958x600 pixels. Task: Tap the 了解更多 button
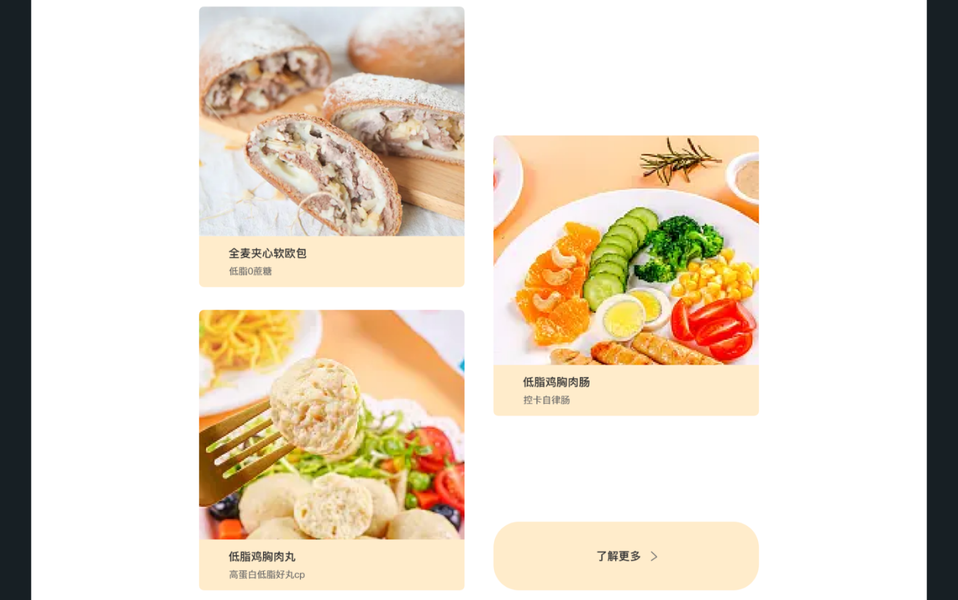625,556
